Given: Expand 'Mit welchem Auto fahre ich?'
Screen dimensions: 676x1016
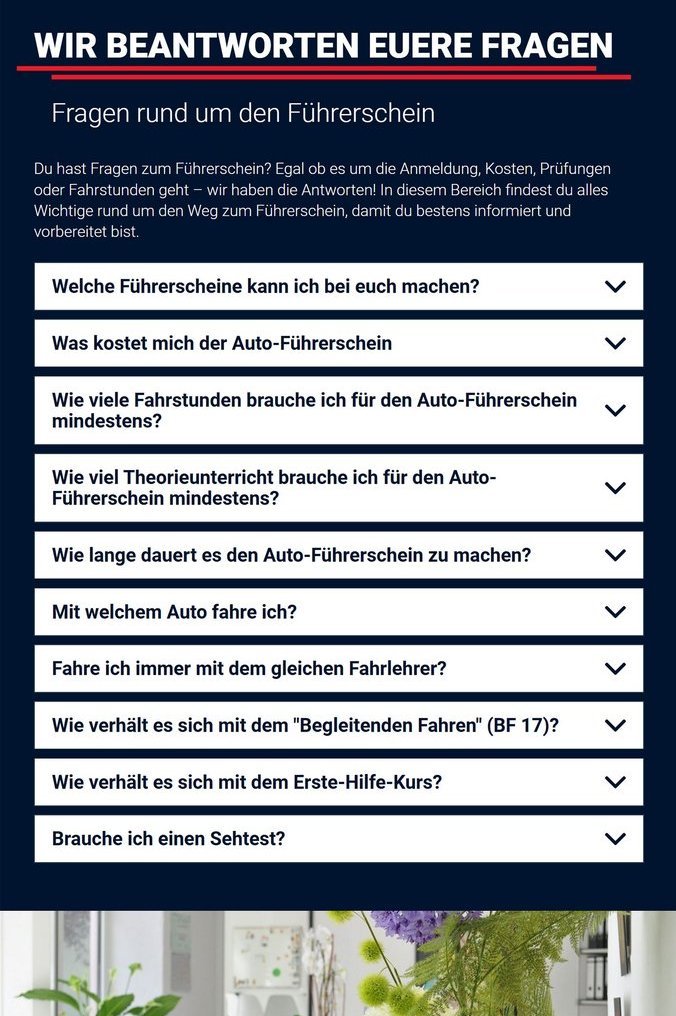Looking at the screenshot, I should point(338,611).
